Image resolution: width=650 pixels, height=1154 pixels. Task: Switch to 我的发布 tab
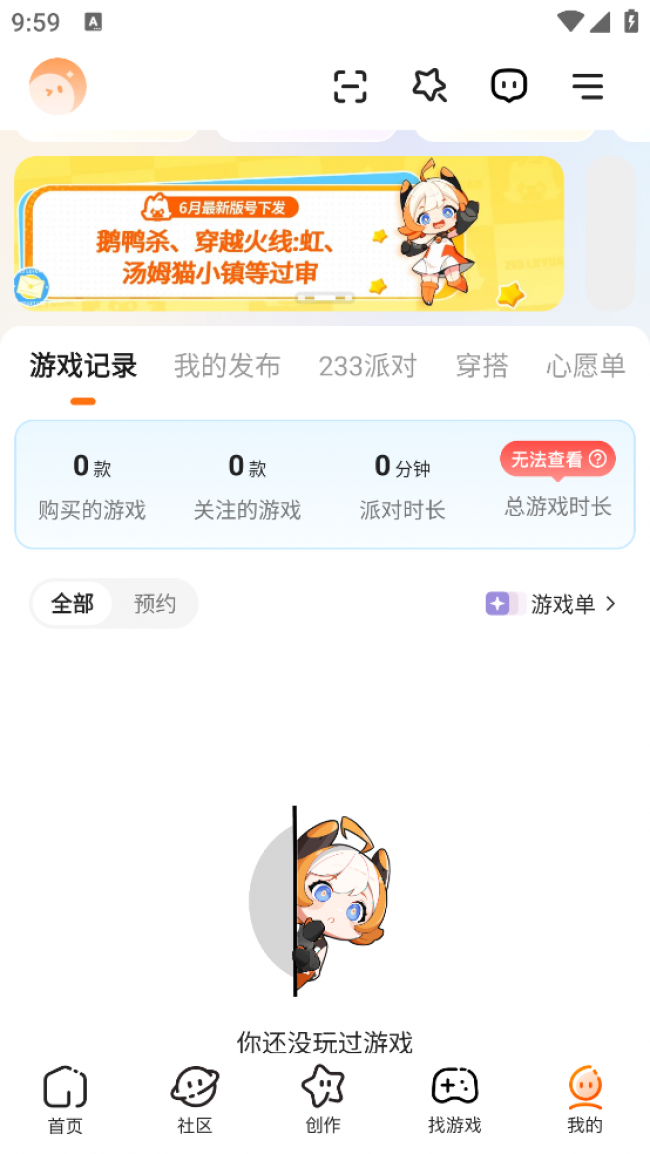[x=227, y=366]
